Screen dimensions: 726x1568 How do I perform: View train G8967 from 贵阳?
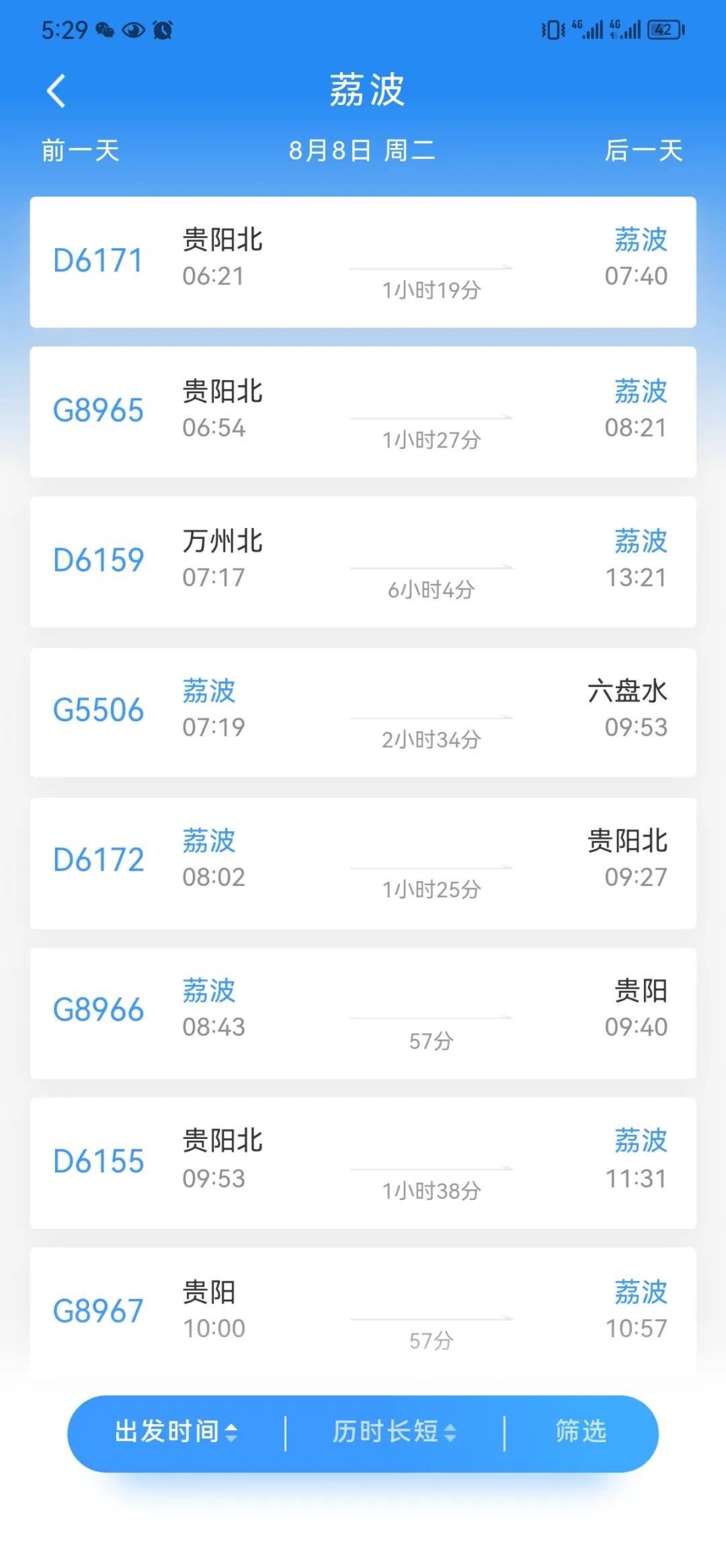point(363,1310)
